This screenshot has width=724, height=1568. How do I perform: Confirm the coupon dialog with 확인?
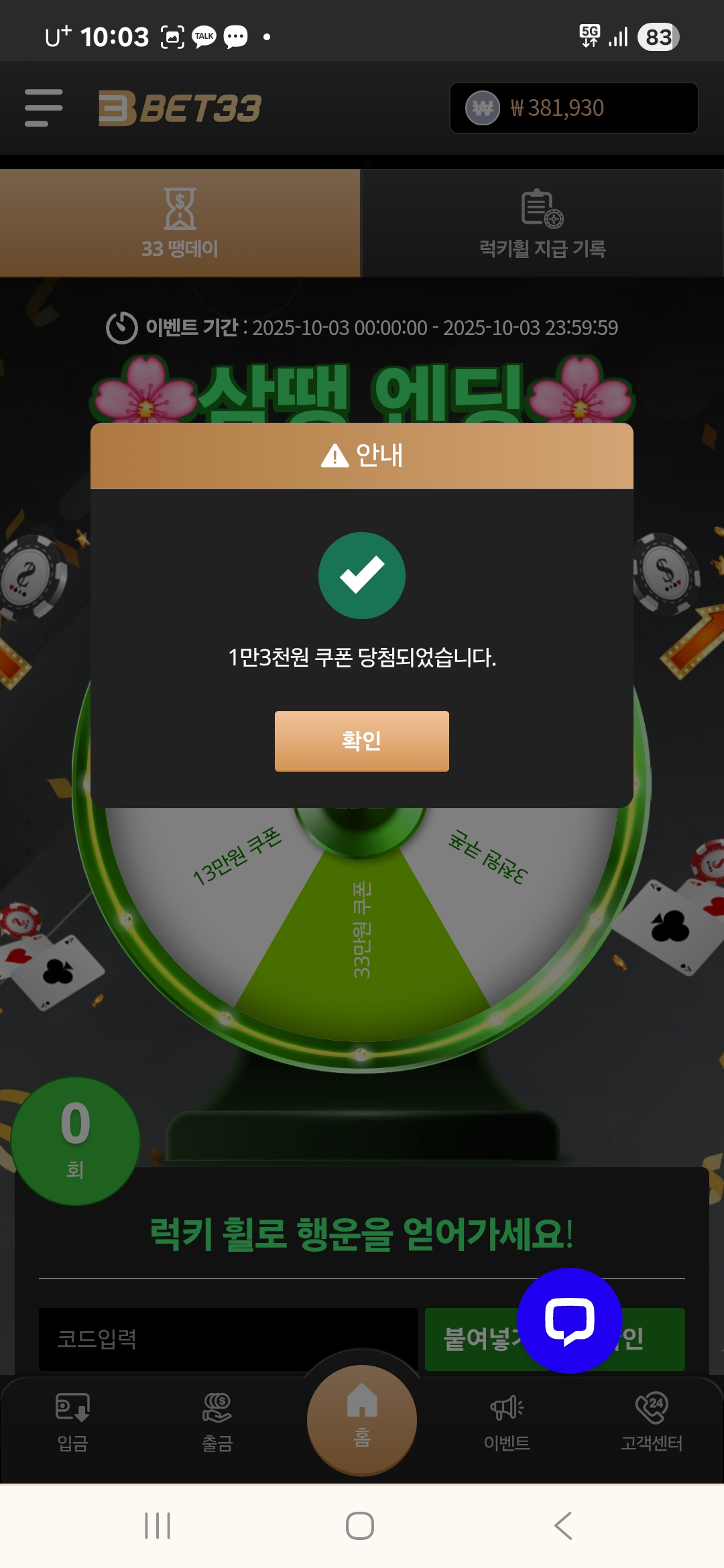[361, 740]
